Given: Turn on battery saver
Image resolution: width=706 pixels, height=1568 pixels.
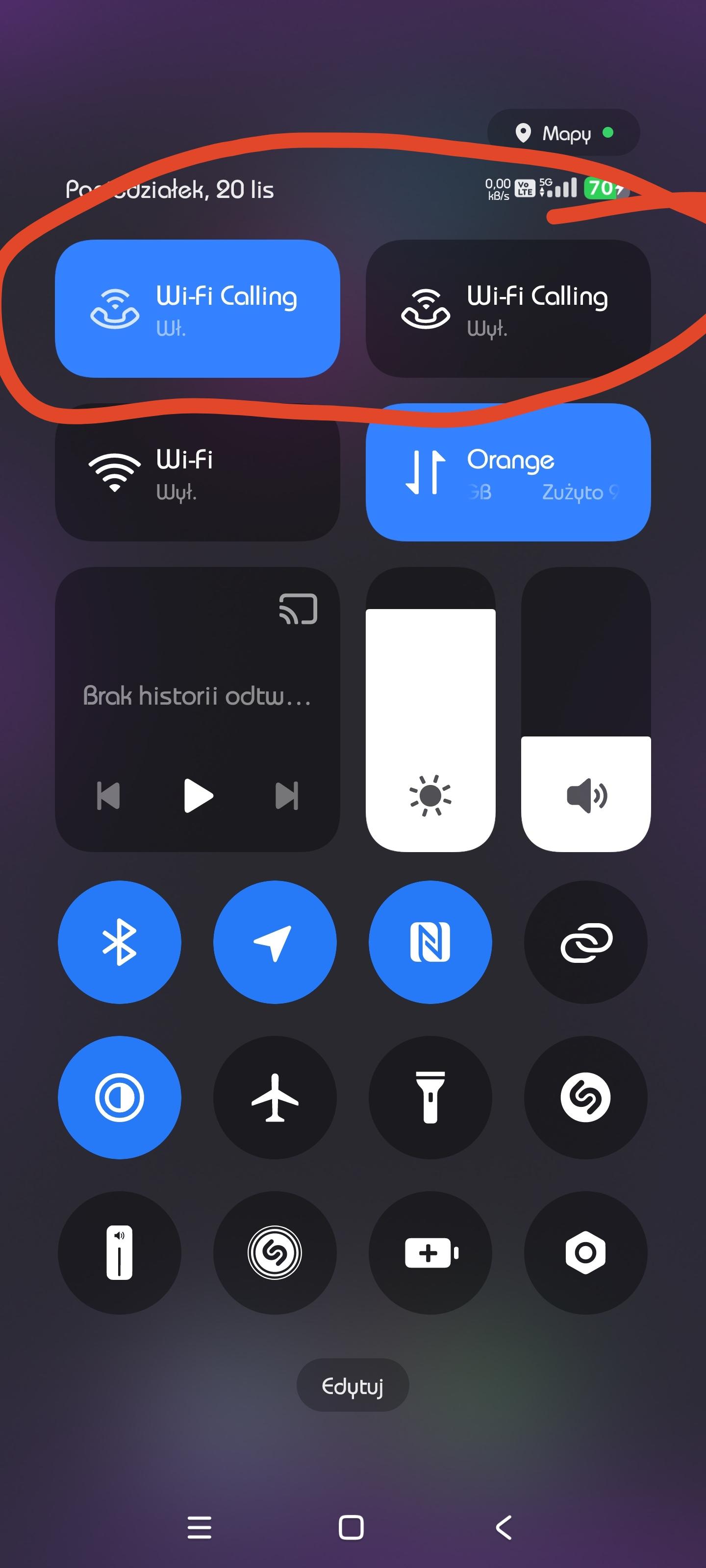Looking at the screenshot, I should coord(430,1253).
